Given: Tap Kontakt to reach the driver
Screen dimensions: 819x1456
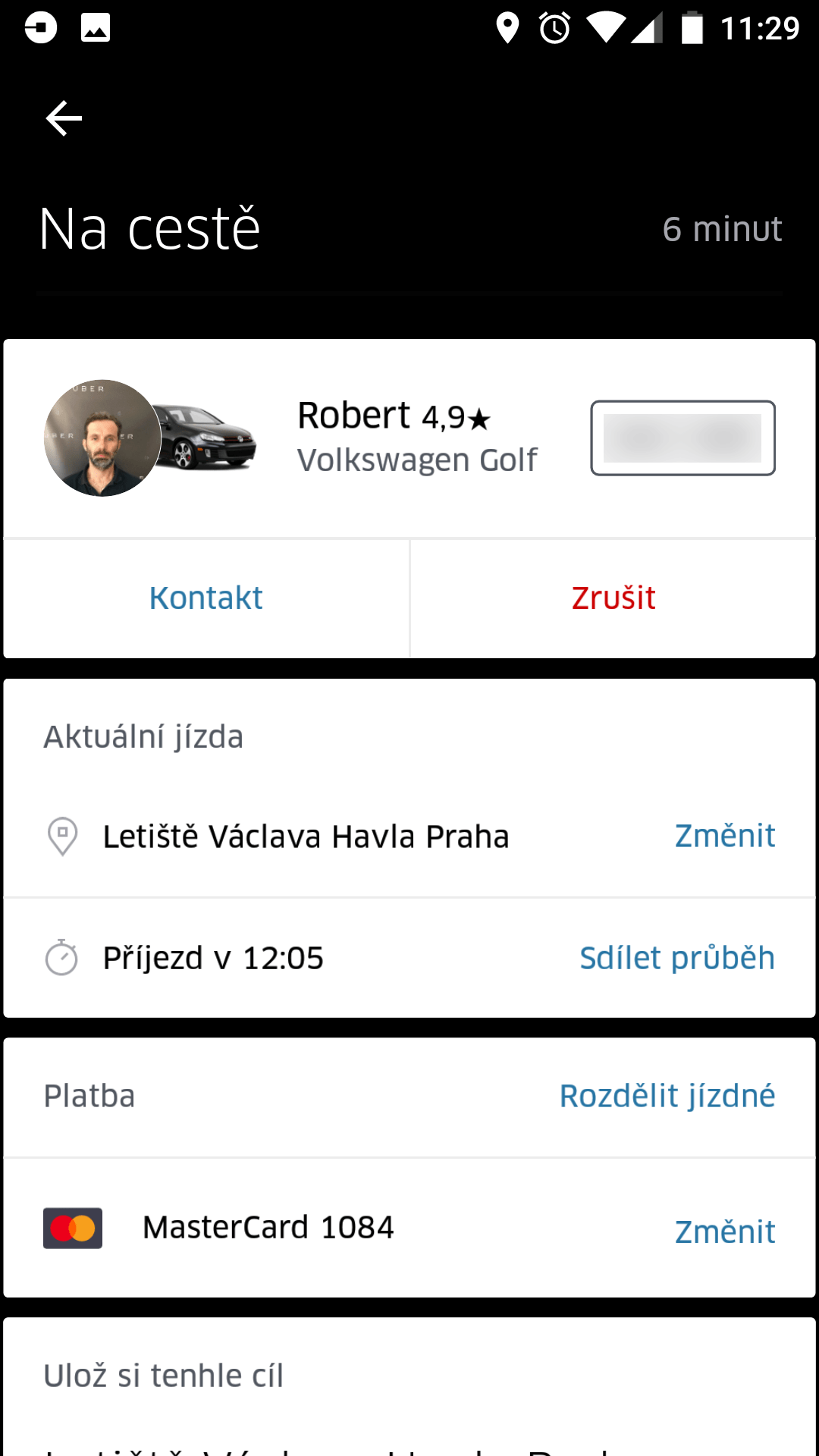Looking at the screenshot, I should 206,598.
